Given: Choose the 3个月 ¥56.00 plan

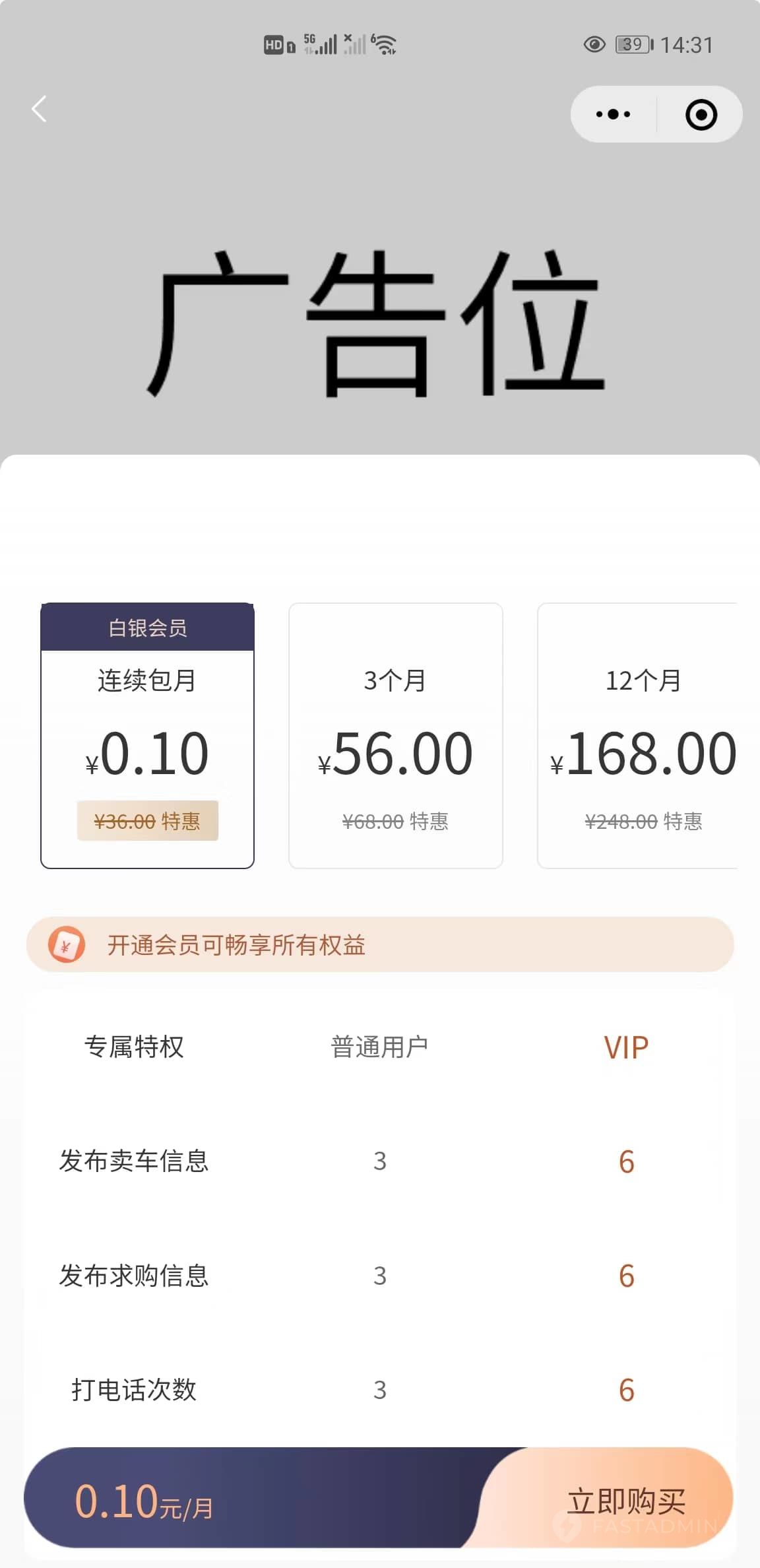Looking at the screenshot, I should 396,735.
